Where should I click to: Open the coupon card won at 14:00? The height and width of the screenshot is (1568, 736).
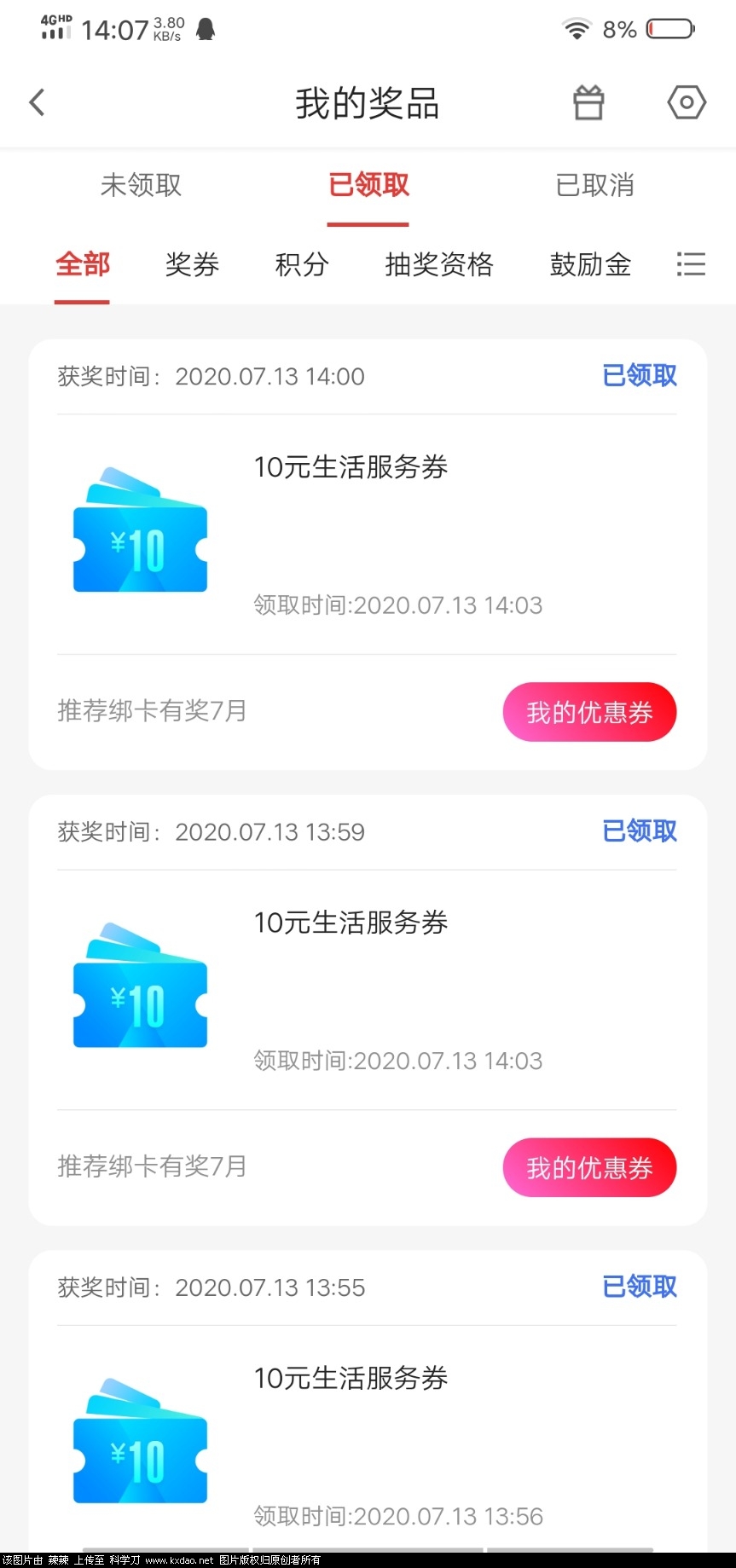point(367,535)
